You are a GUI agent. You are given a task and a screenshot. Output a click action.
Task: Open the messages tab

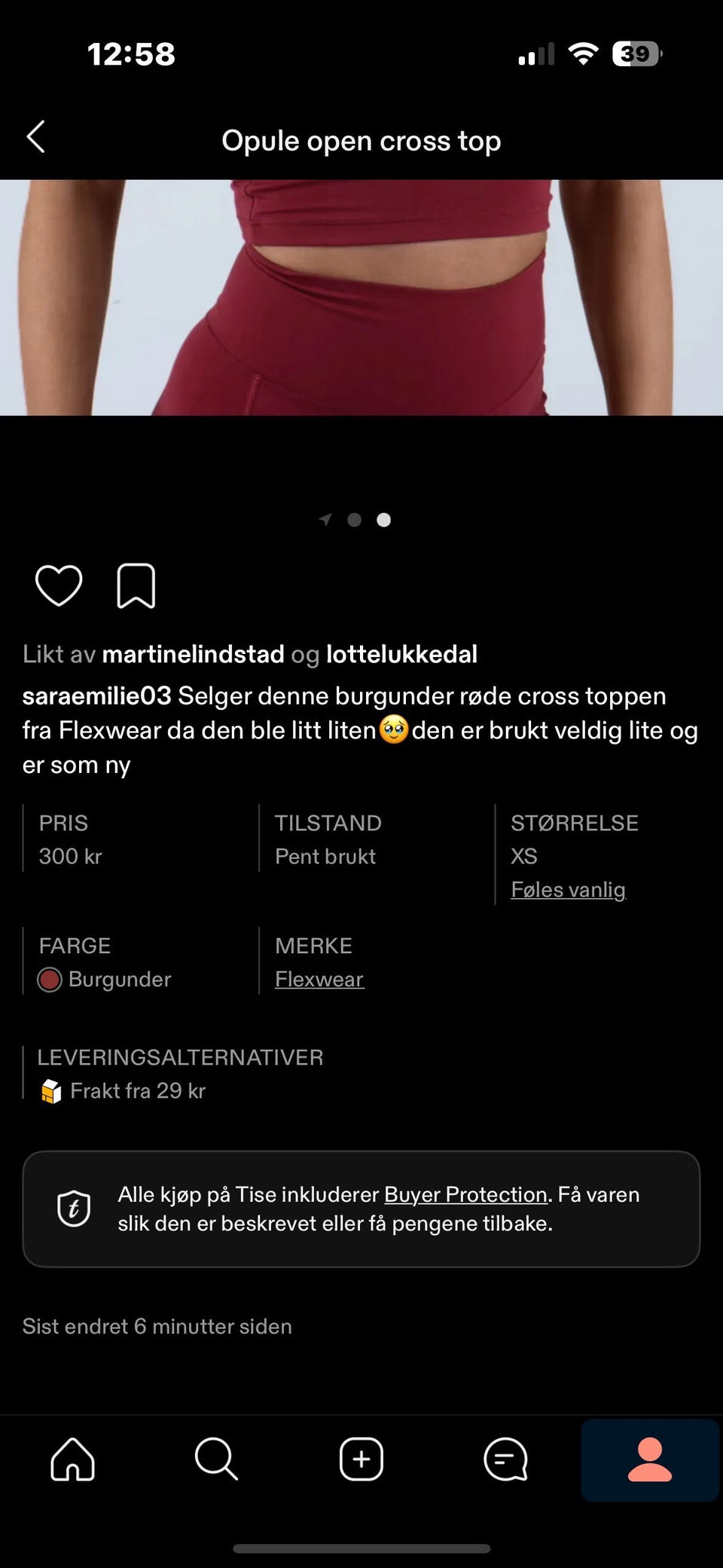pyautogui.click(x=505, y=1459)
